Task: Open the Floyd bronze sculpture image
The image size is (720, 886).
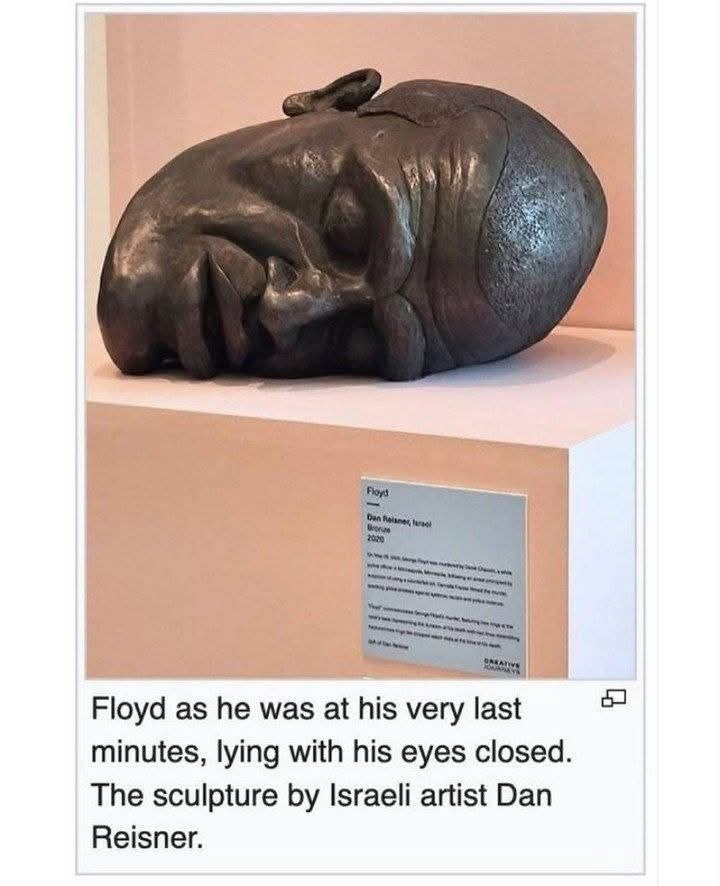Action: [x=360, y=345]
